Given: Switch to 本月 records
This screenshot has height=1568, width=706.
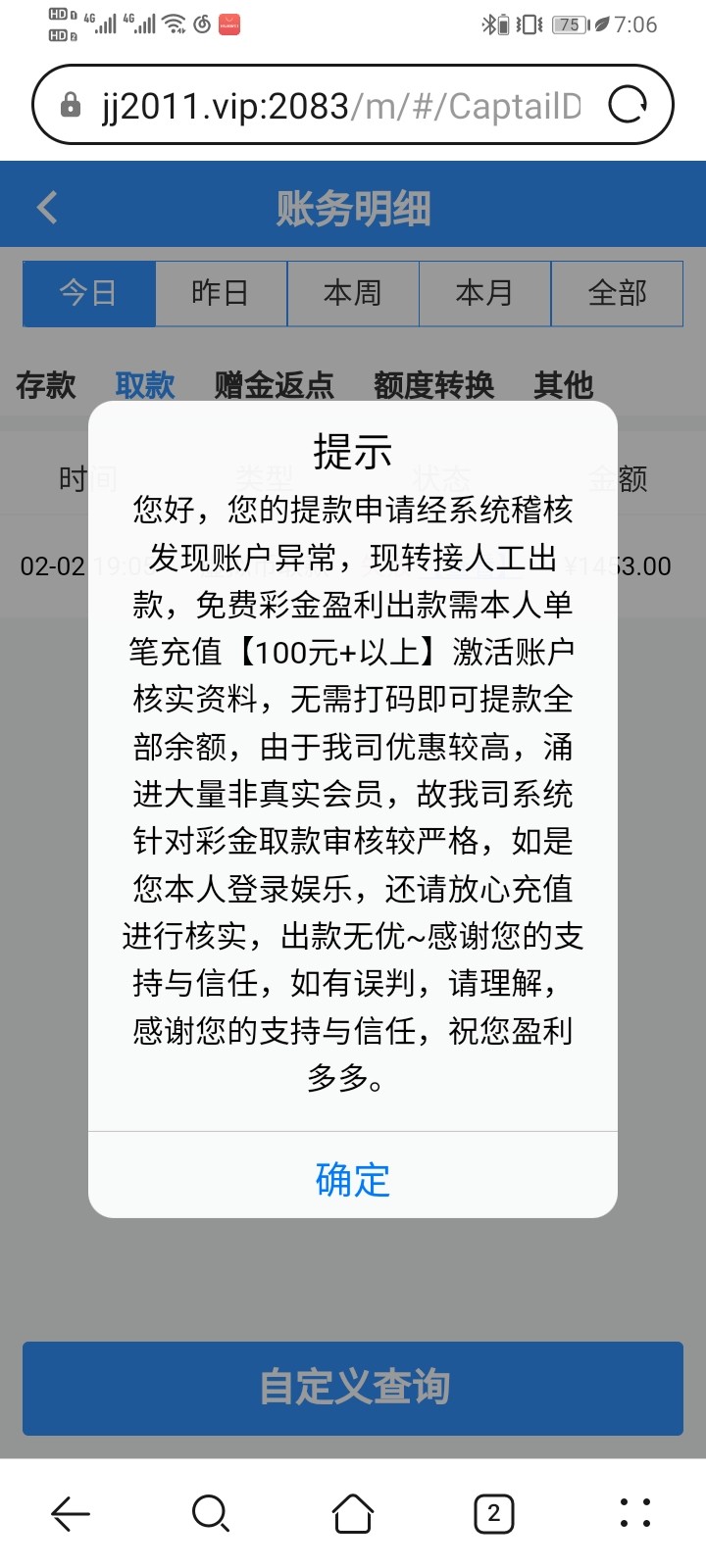Looking at the screenshot, I should coord(484,293).
